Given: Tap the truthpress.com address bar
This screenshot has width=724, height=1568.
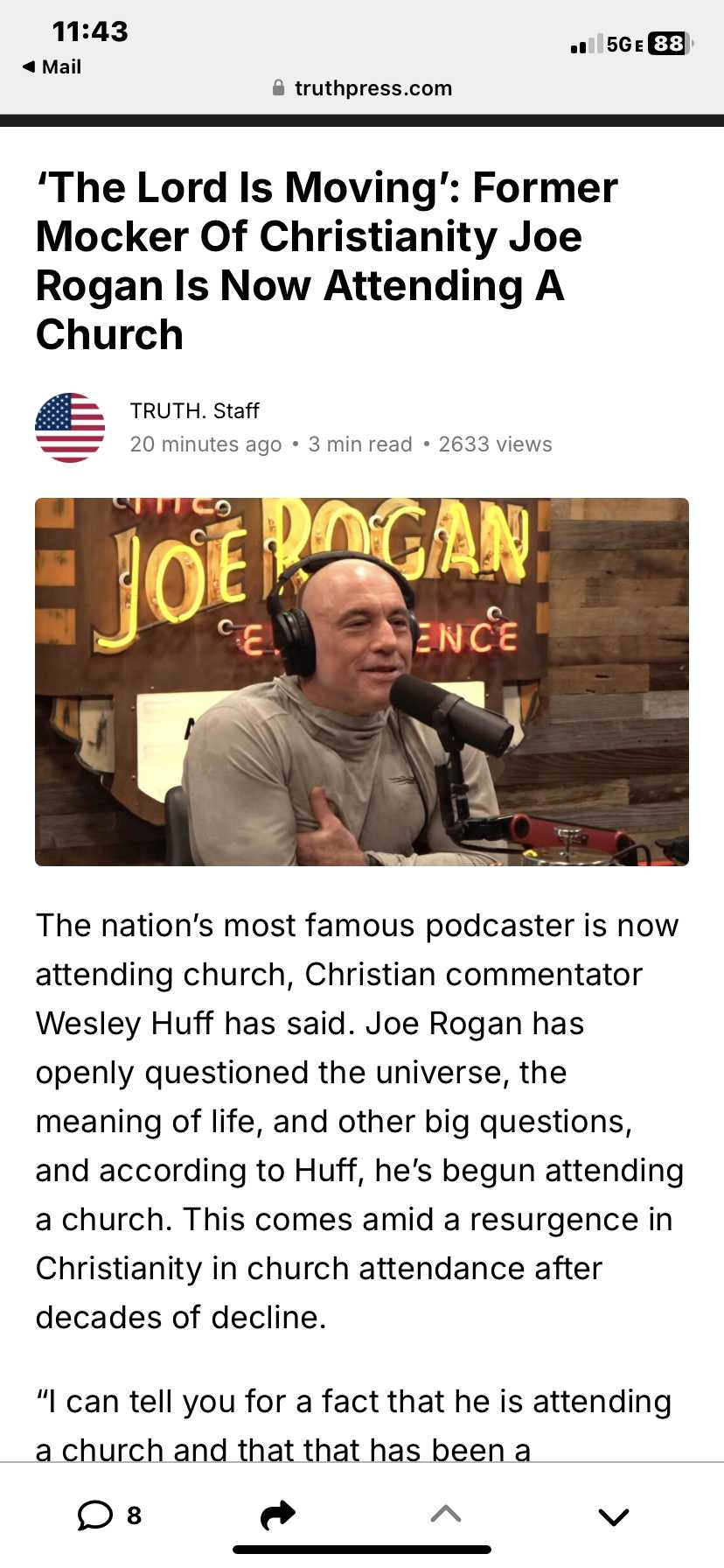Looking at the screenshot, I should coord(362,87).
